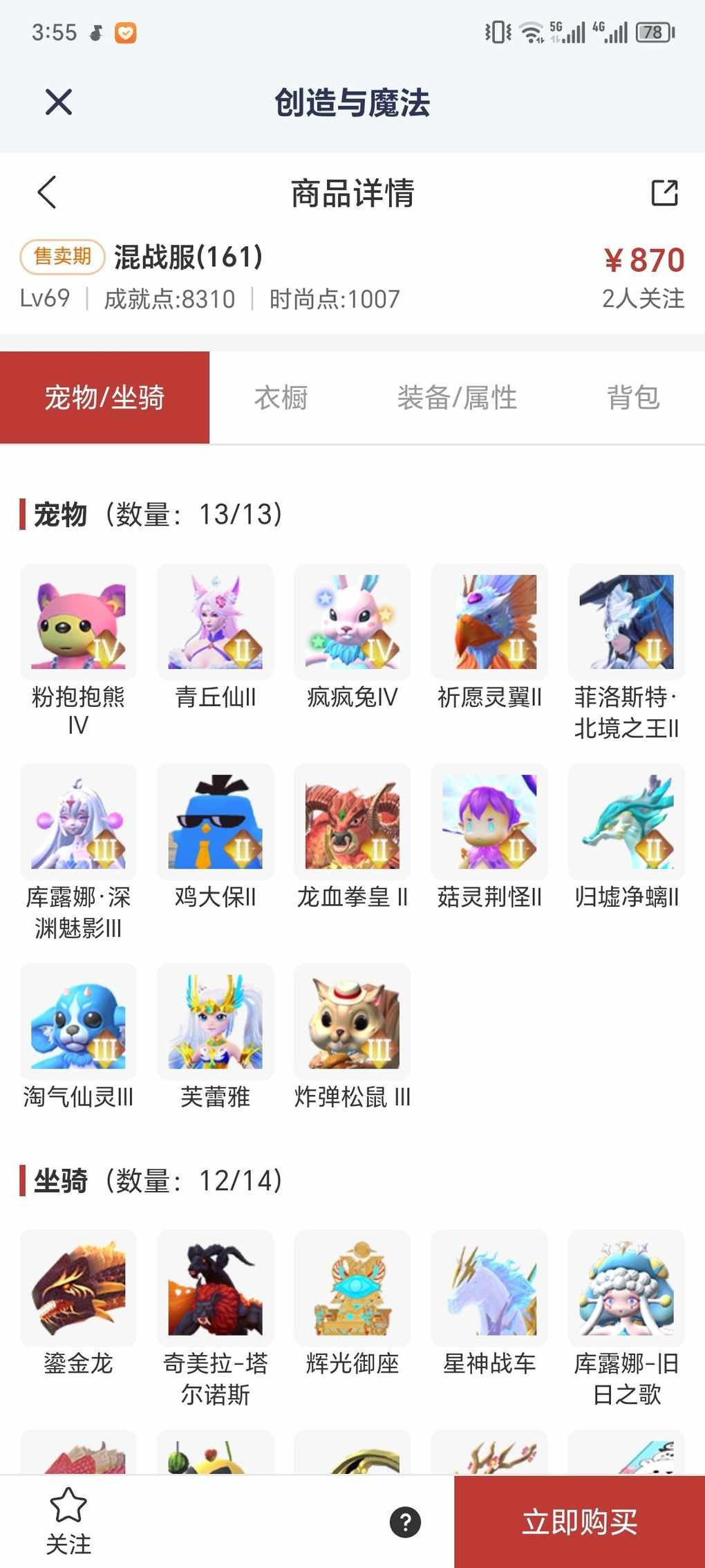Select the 宠物/坐骑 tab
Image resolution: width=705 pixels, height=1568 pixels.
104,398
